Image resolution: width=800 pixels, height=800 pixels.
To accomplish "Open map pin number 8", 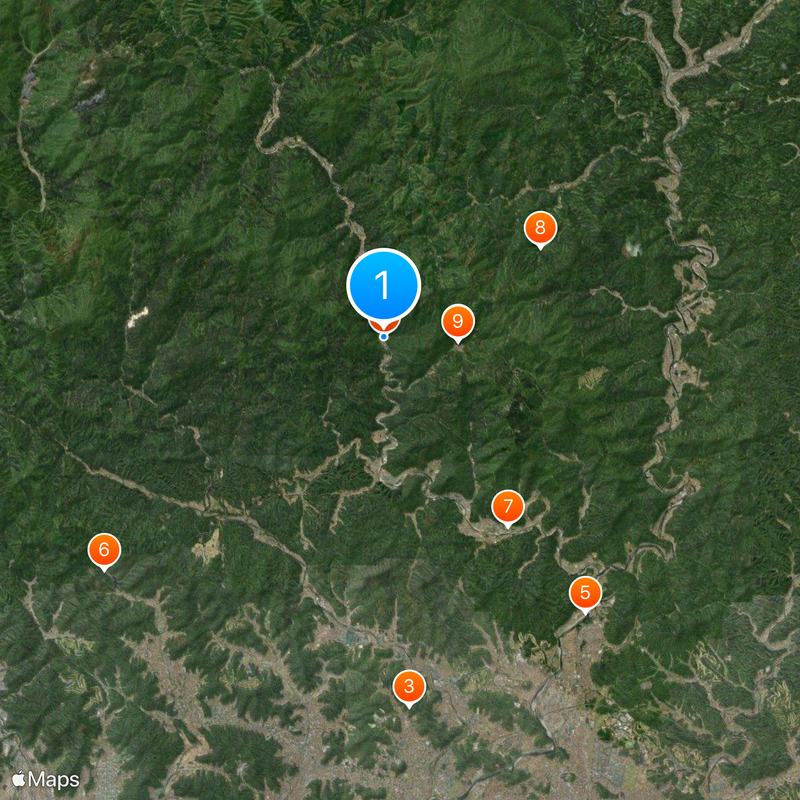I will coord(540,229).
